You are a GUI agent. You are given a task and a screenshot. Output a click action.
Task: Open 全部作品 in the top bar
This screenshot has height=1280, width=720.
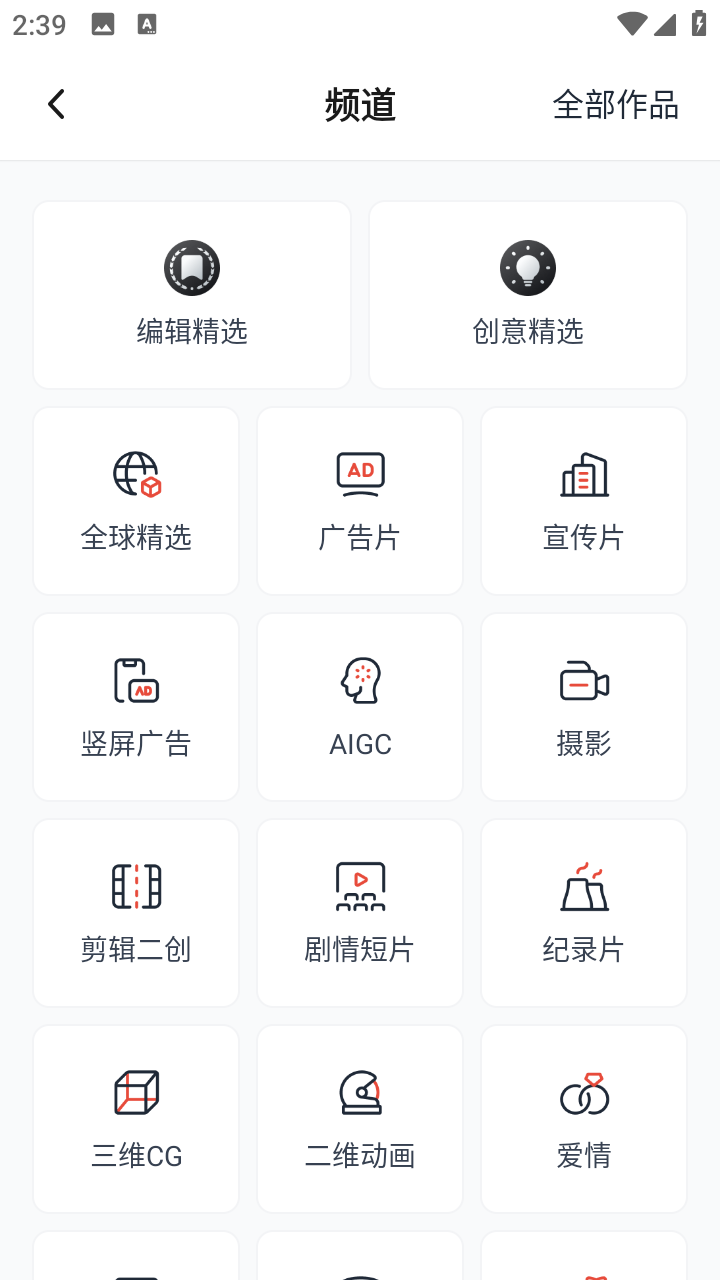click(x=615, y=104)
